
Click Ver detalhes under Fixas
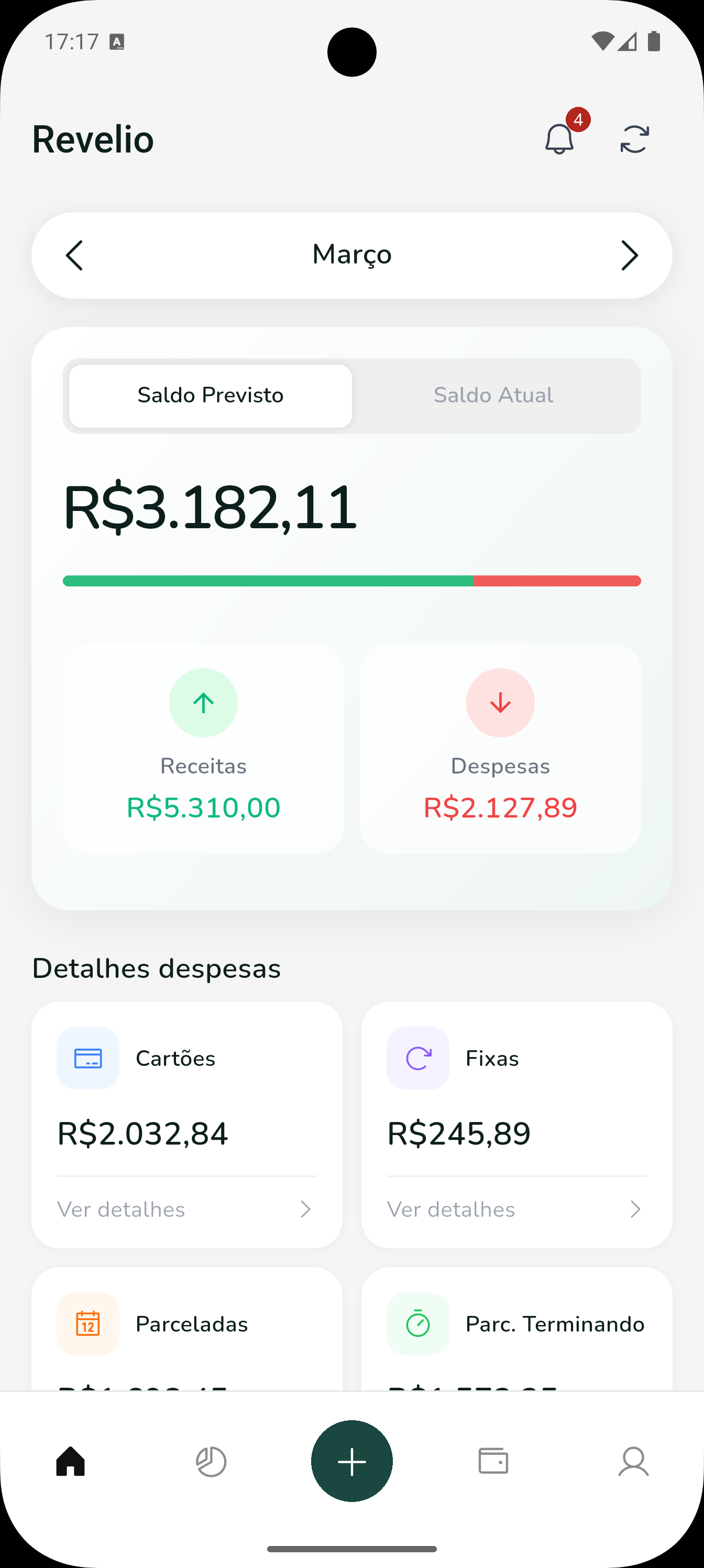[450, 1210]
